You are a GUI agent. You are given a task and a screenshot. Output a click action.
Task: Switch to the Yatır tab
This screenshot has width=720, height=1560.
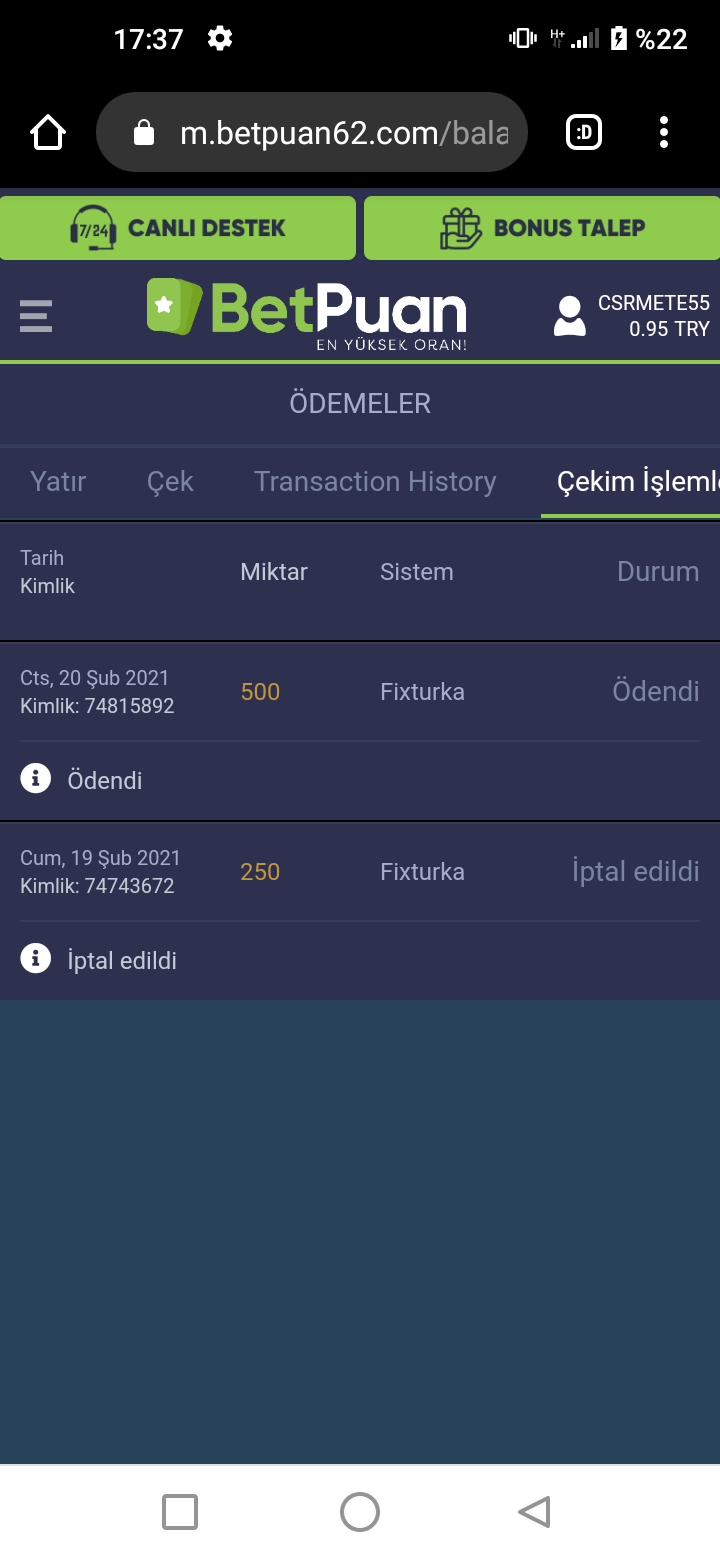click(58, 482)
